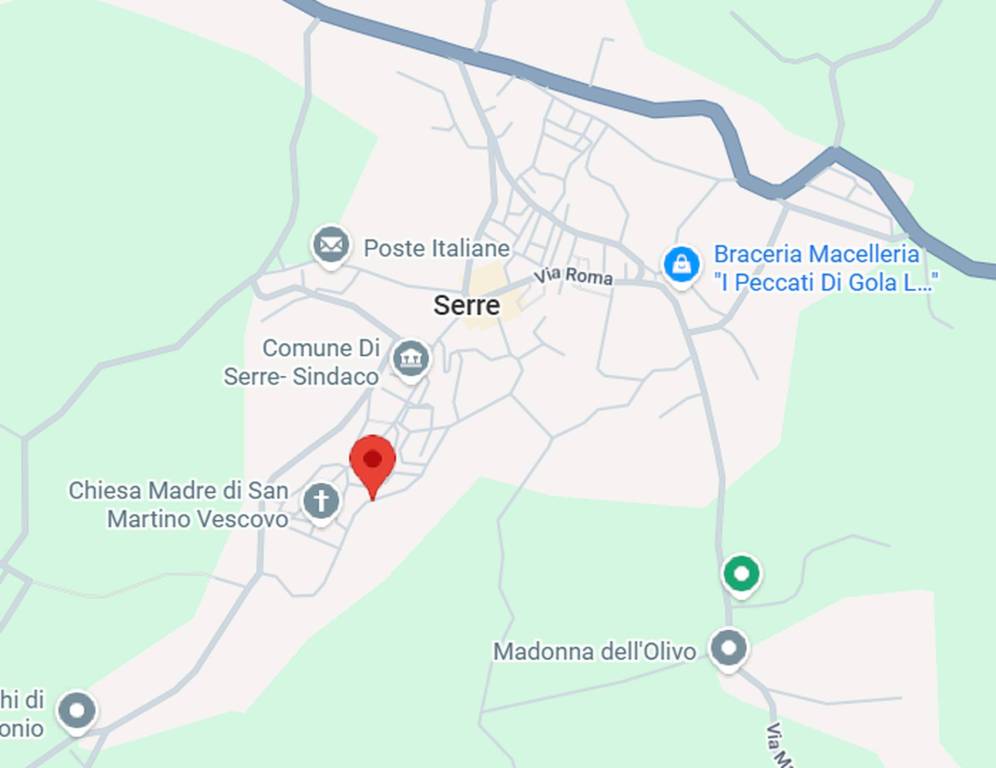
Task: Open the Poste Italiane marker
Action: pos(331,245)
